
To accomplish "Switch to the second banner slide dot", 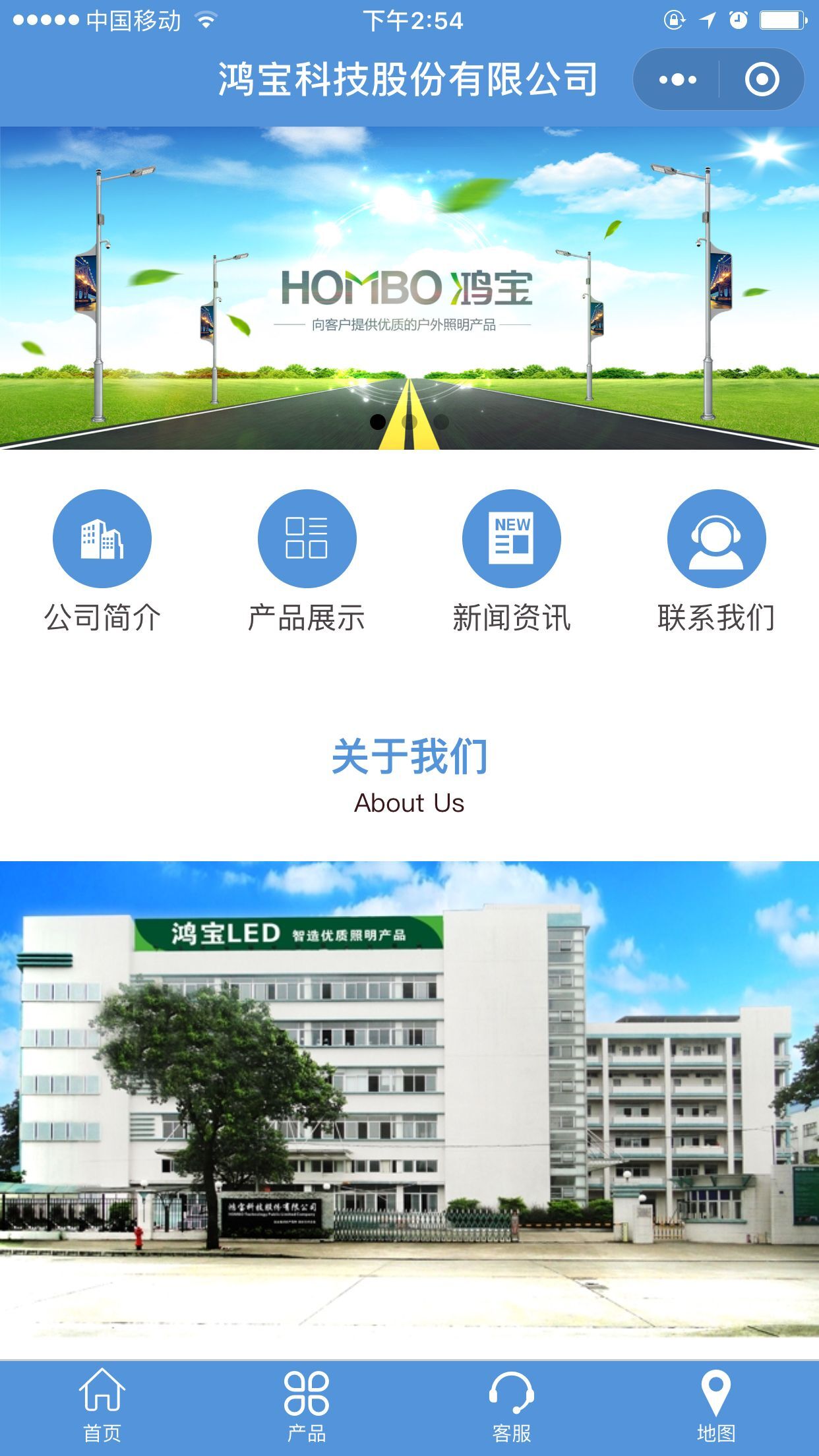I will point(409,420).
